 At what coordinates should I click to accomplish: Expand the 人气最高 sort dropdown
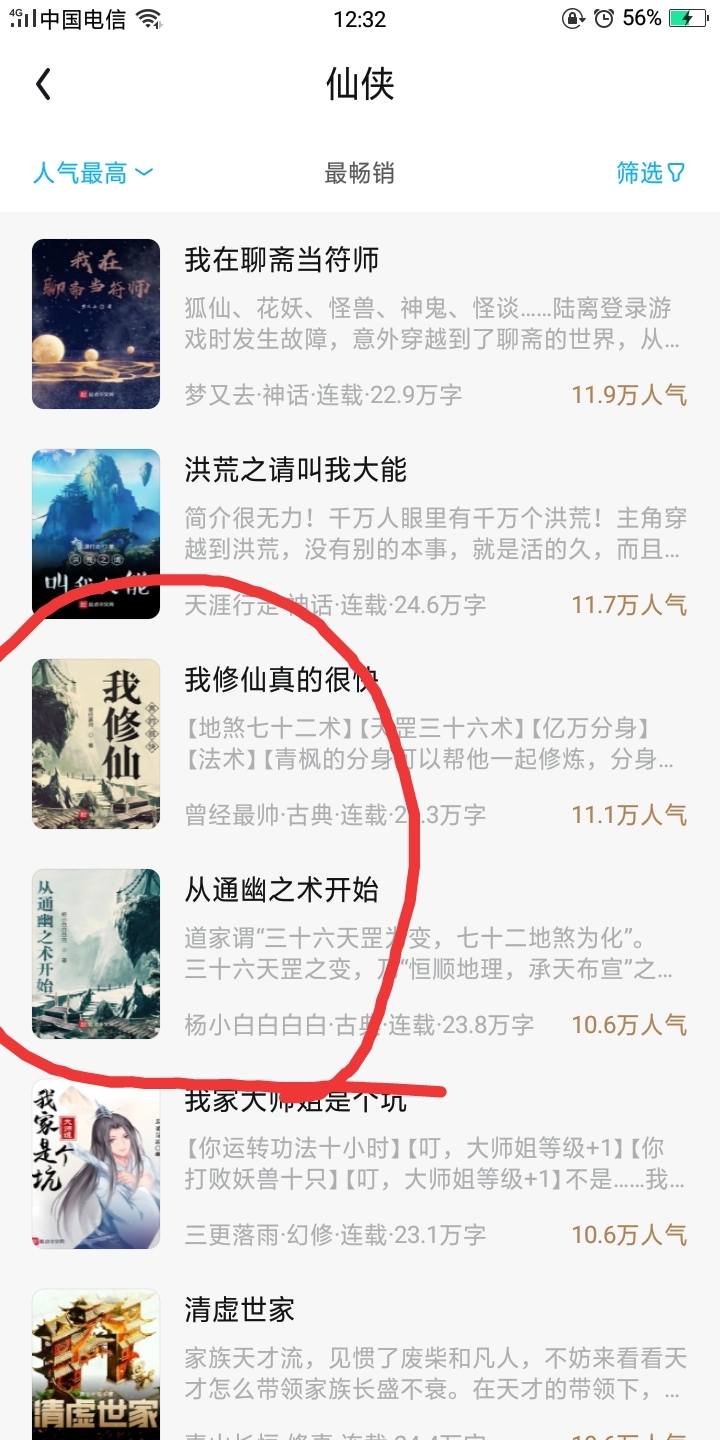point(93,173)
